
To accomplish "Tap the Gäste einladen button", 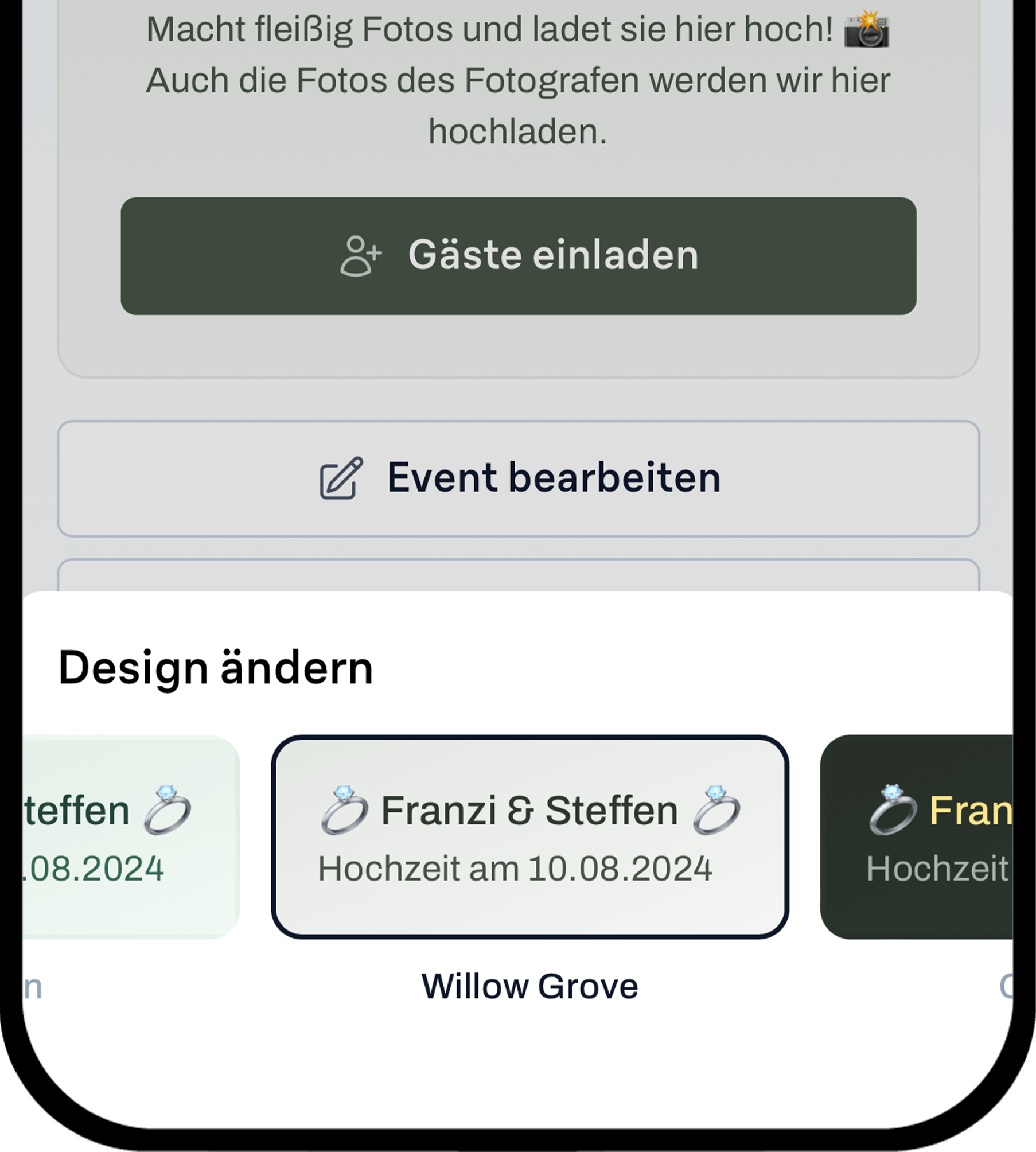I will click(x=518, y=256).
